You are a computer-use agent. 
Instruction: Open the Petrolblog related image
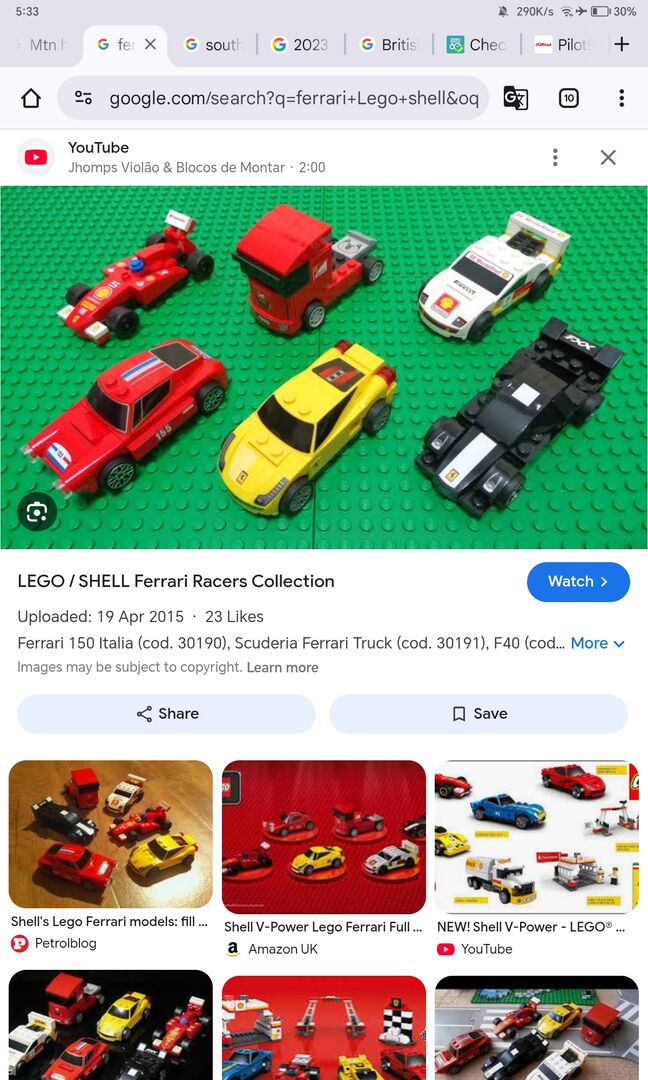[x=110, y=835]
